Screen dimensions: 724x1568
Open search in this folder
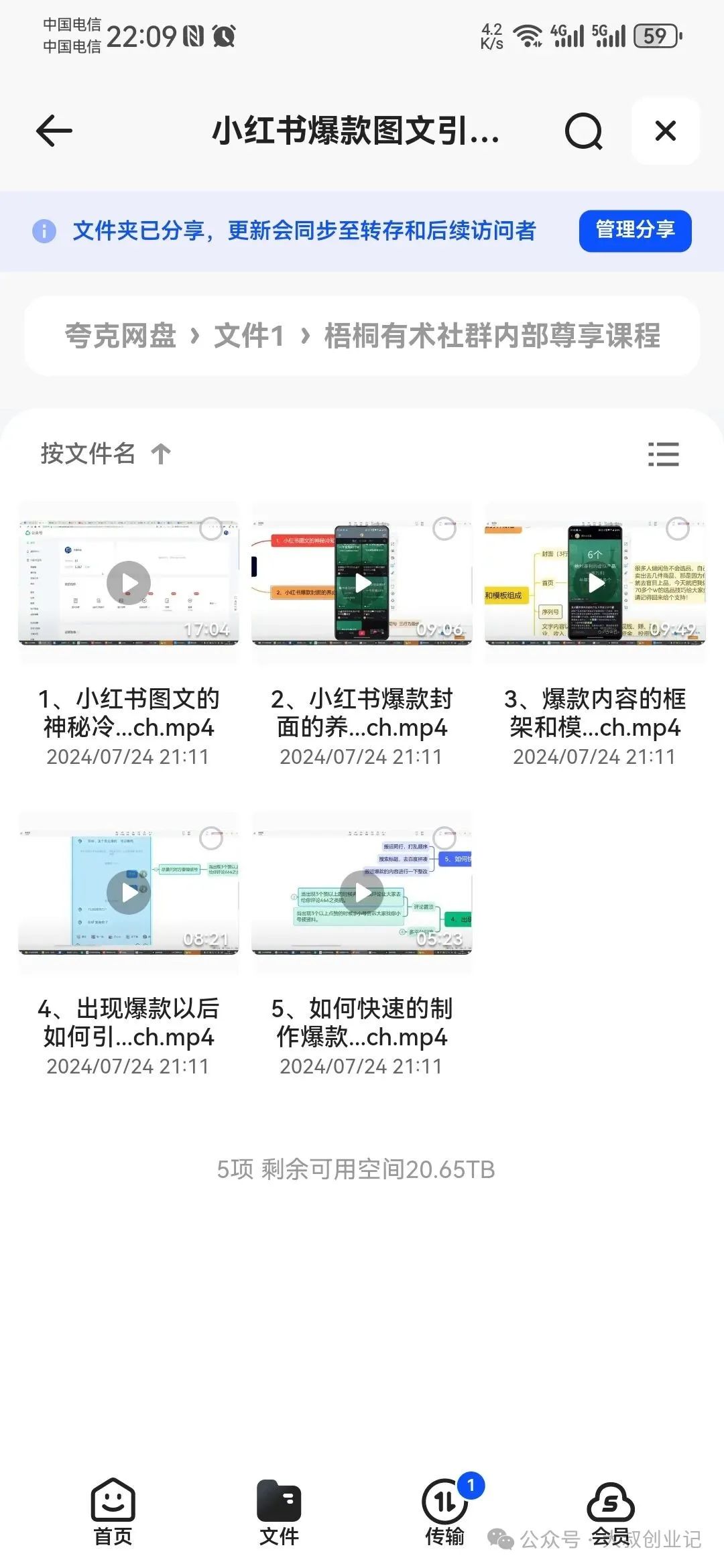[x=583, y=131]
